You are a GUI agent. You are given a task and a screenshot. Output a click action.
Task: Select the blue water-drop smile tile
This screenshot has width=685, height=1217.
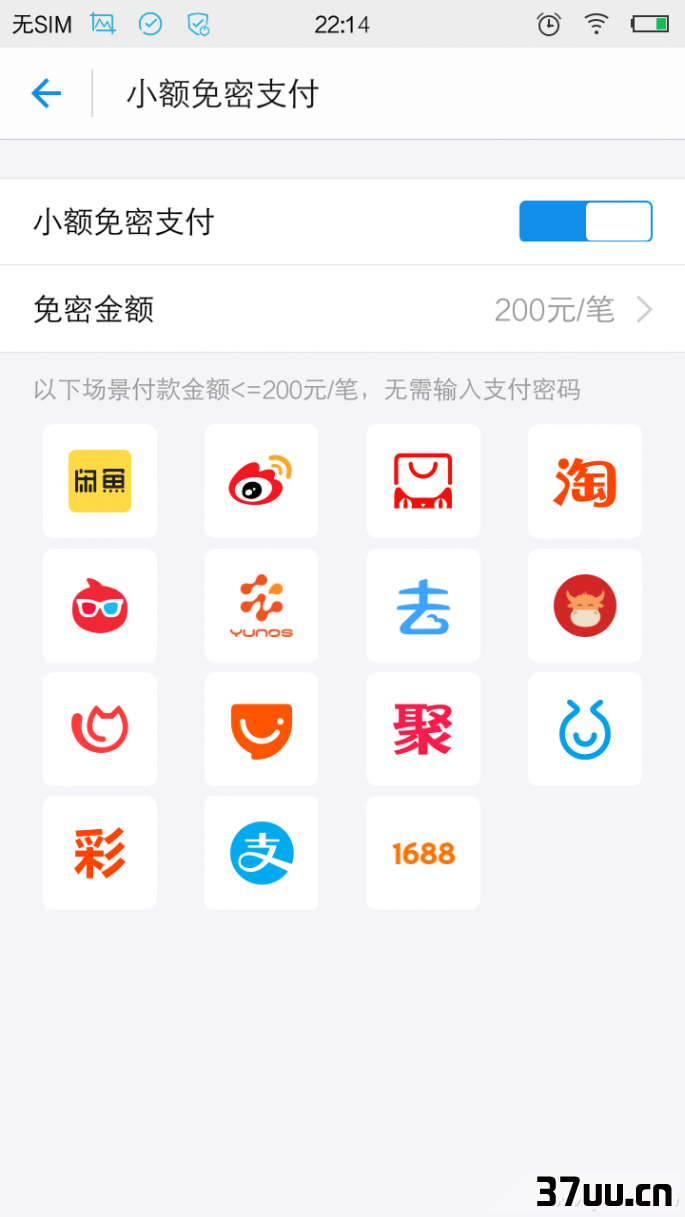pyautogui.click(x=585, y=729)
